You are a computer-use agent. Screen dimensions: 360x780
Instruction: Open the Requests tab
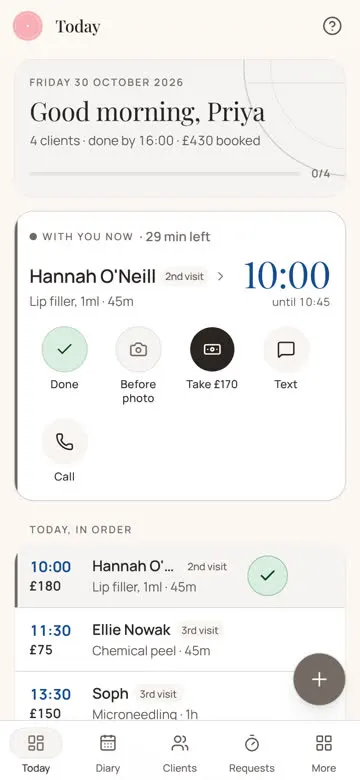click(x=252, y=753)
